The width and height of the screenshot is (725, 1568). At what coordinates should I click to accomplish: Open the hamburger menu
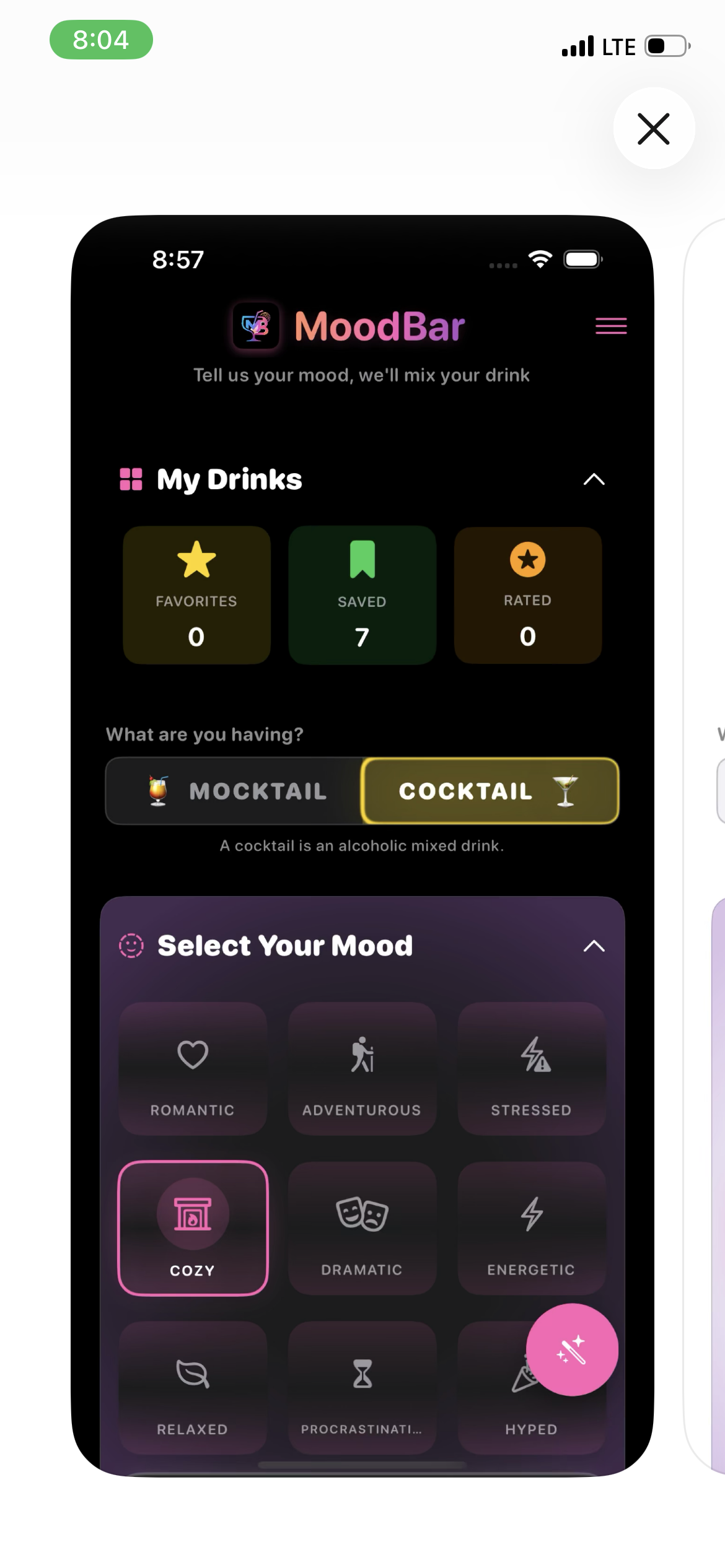point(610,326)
